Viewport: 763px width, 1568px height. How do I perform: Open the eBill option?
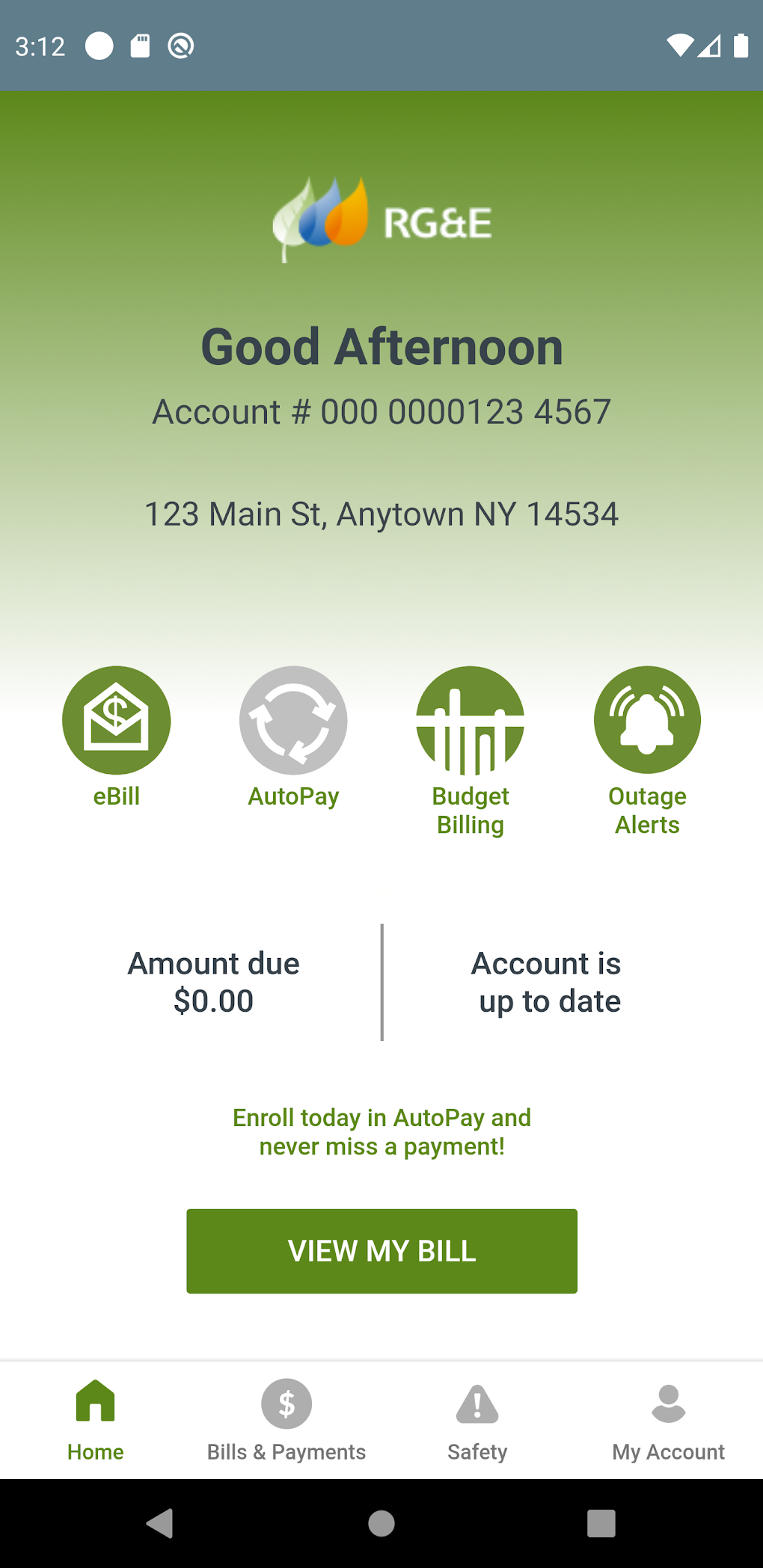click(x=117, y=721)
